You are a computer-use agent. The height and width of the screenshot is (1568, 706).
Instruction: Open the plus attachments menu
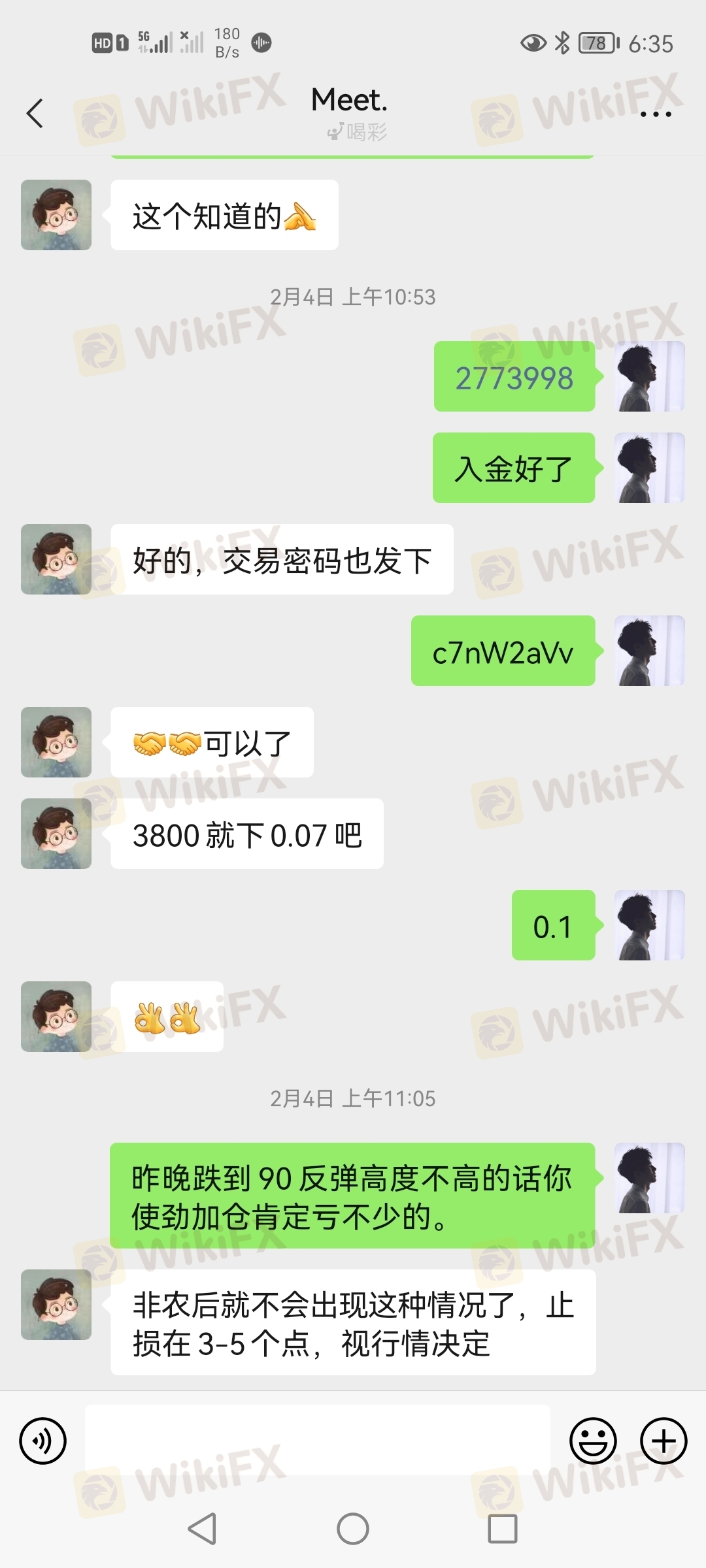(x=663, y=1441)
